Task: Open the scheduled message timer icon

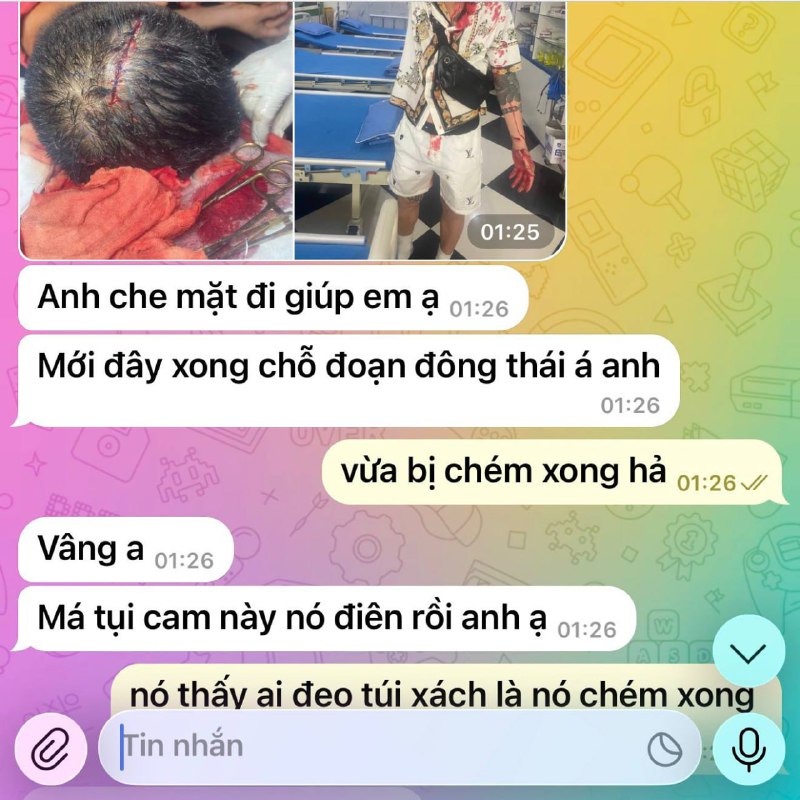Action: [x=663, y=748]
